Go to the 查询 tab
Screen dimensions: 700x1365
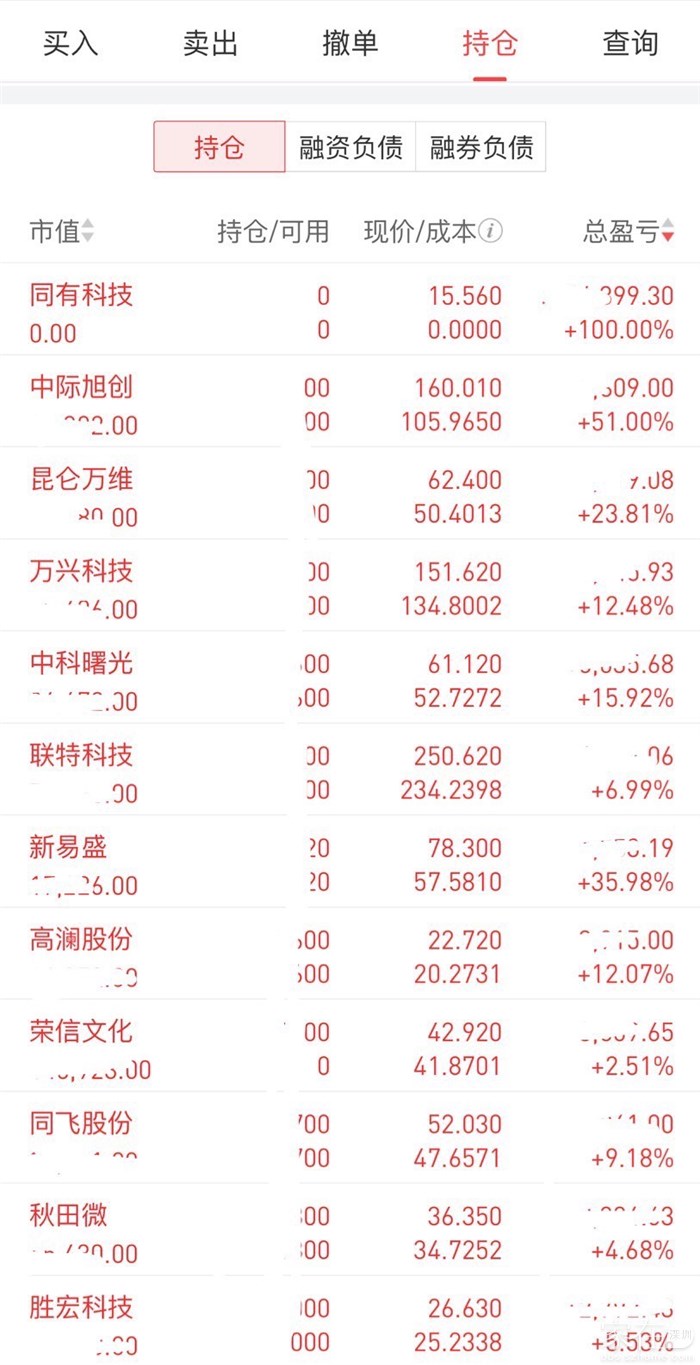630,44
